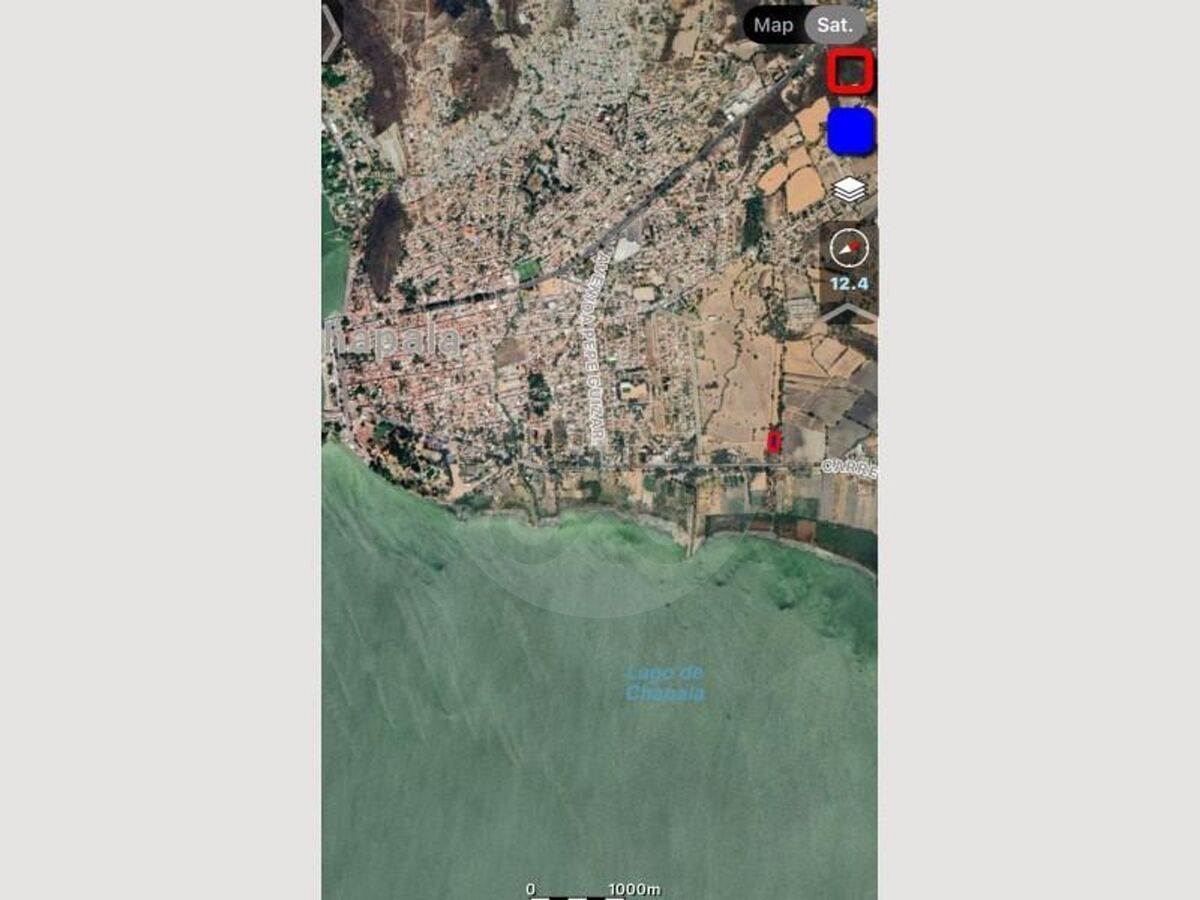
Task: Tap the red outlined square button
Action: (x=851, y=71)
